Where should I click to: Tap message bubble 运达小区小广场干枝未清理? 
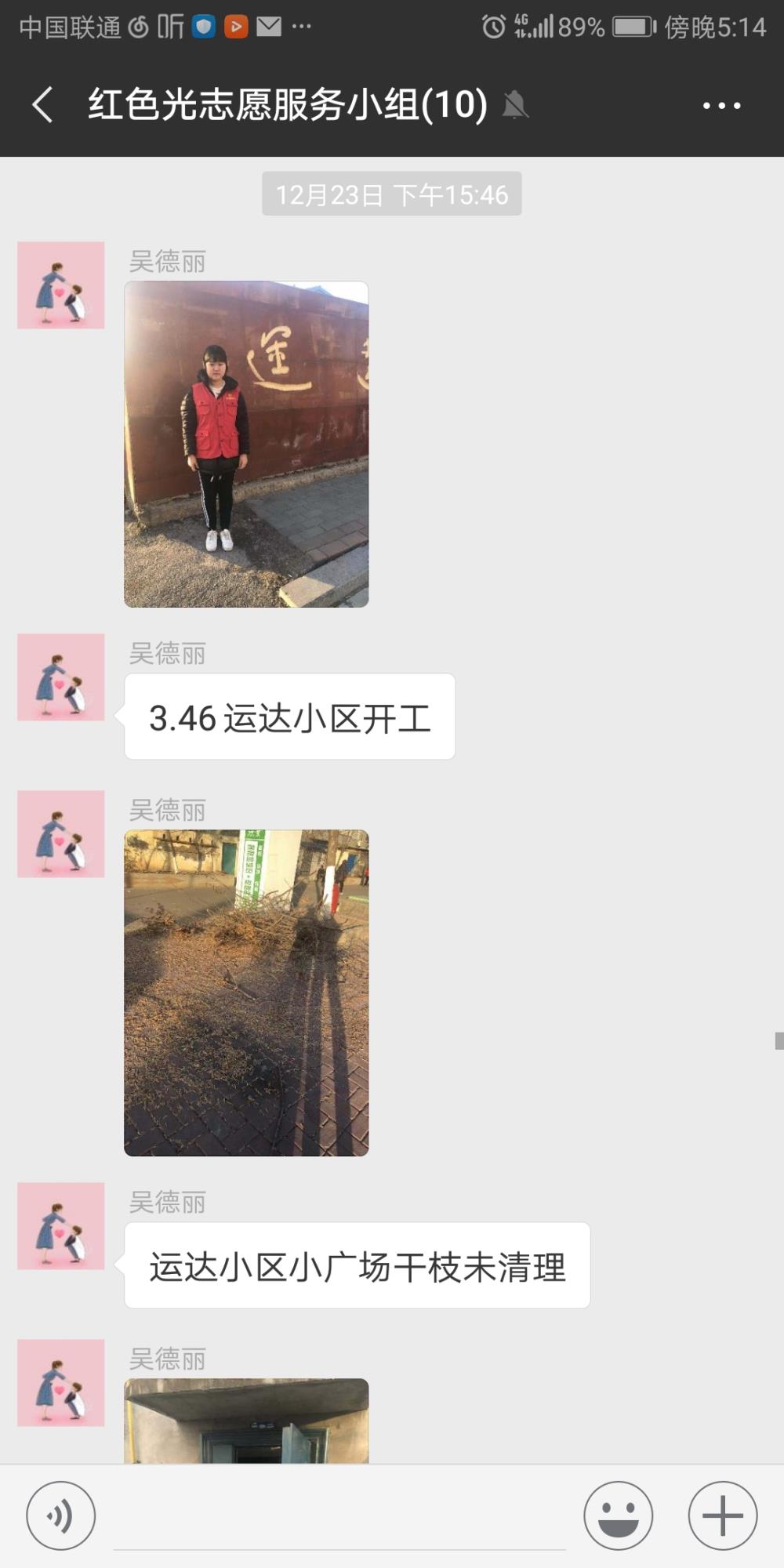point(357,1265)
